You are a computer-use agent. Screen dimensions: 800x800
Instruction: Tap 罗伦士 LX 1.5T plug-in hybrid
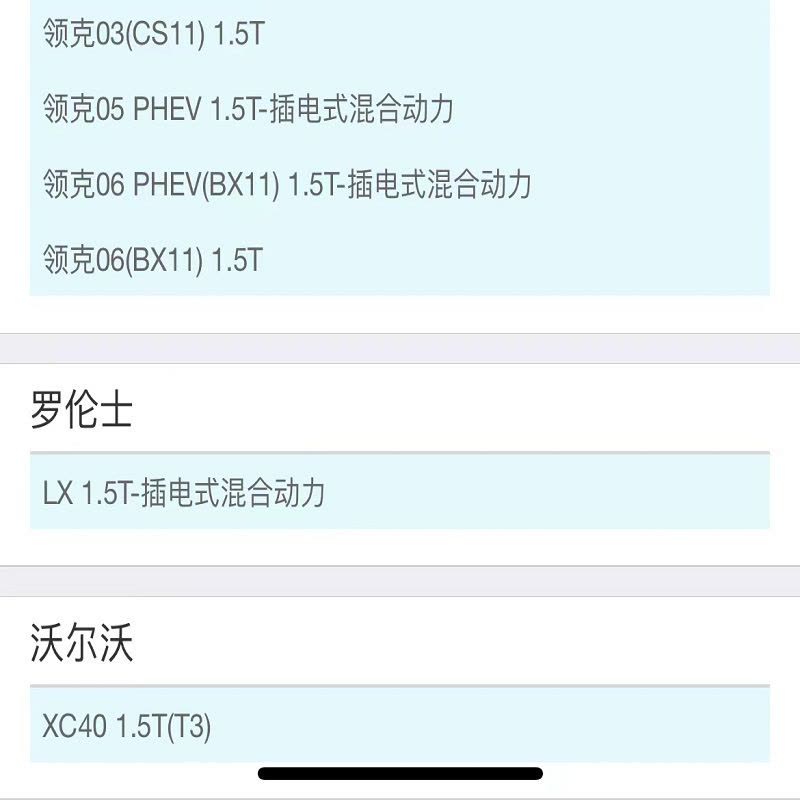click(184, 493)
